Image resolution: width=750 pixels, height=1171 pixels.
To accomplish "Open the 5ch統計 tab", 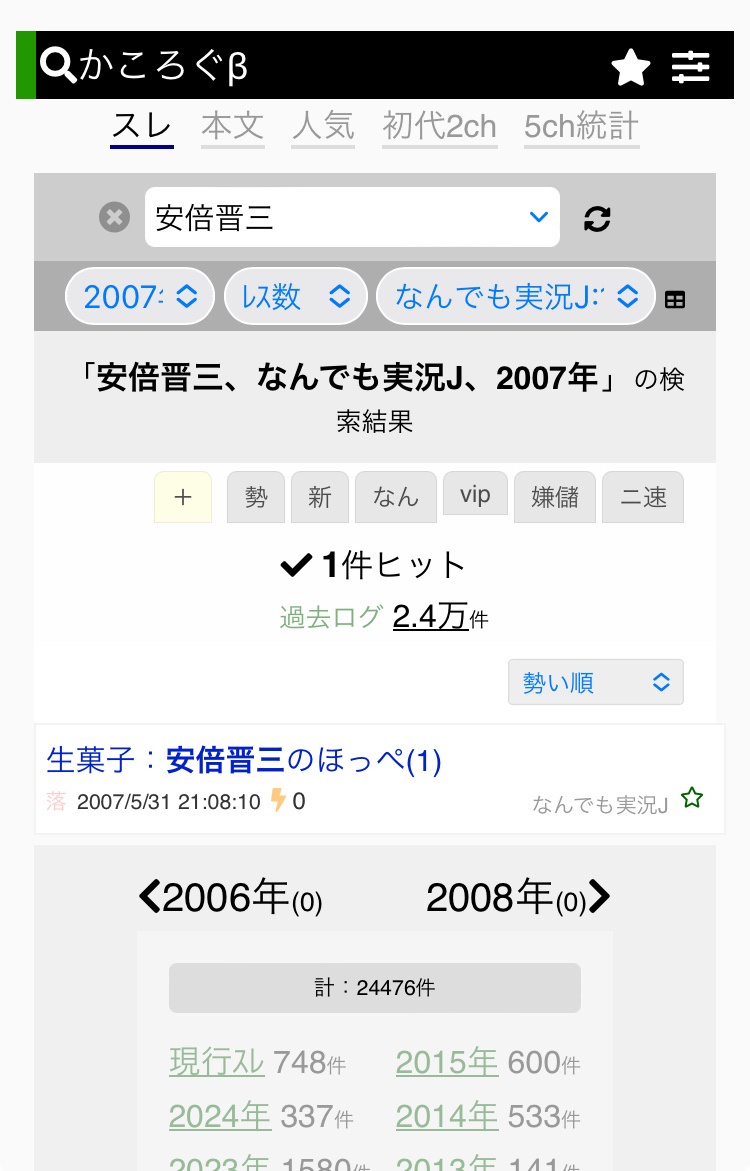I will pyautogui.click(x=581, y=127).
